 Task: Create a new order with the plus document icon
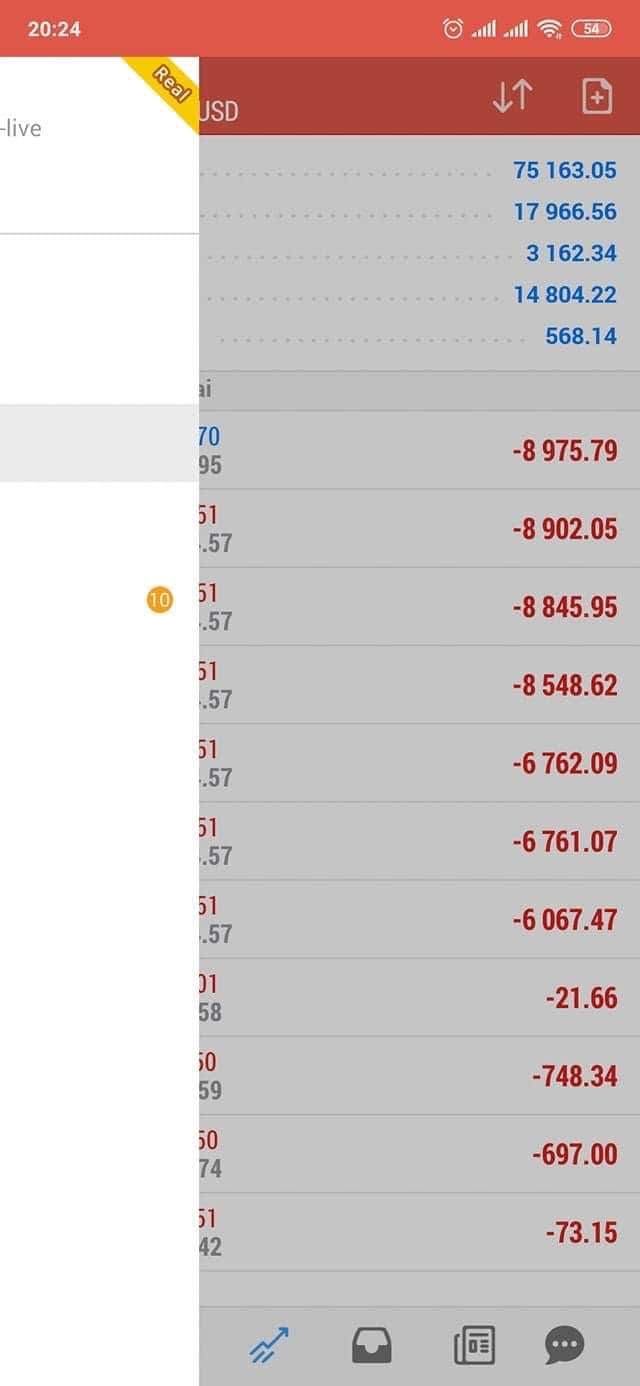click(596, 96)
